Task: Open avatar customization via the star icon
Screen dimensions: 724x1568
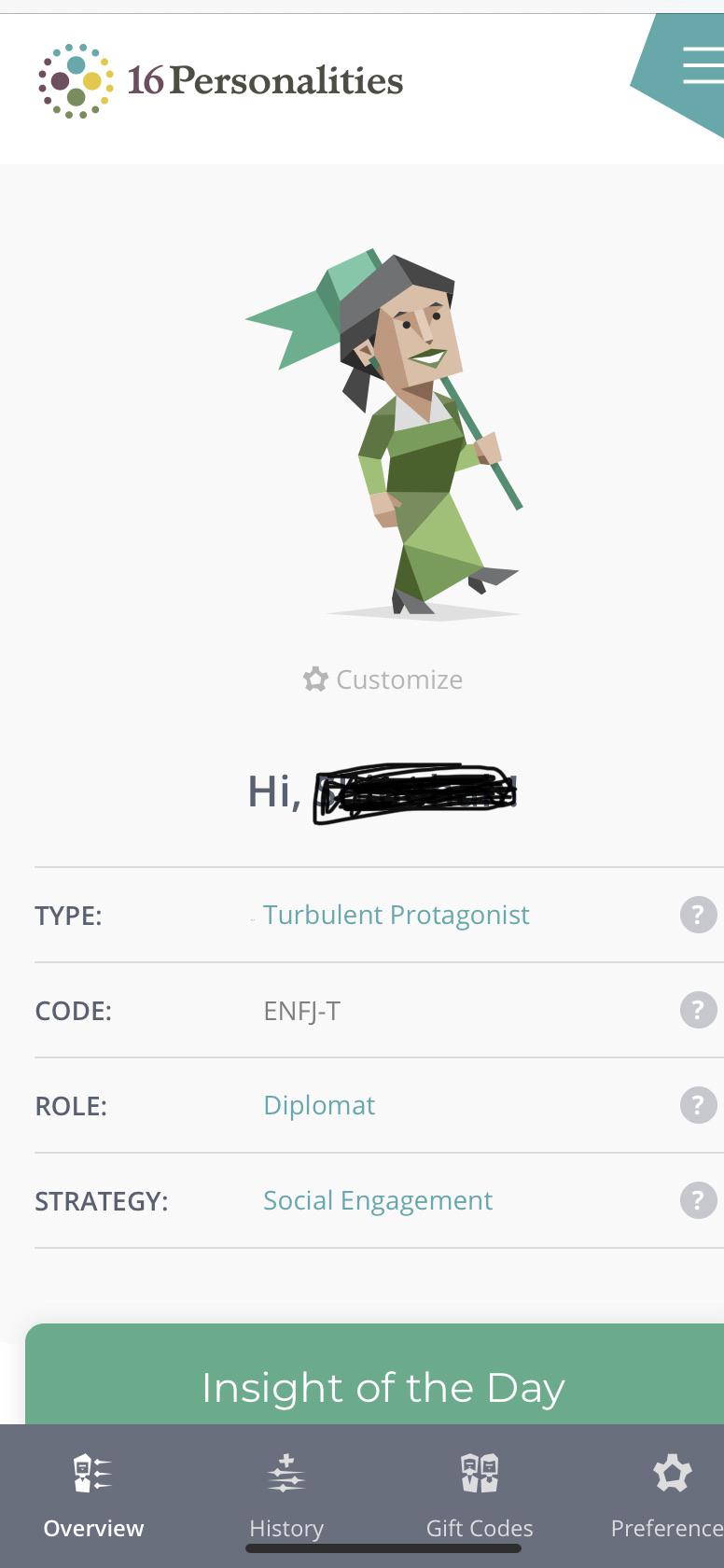Action: point(314,679)
